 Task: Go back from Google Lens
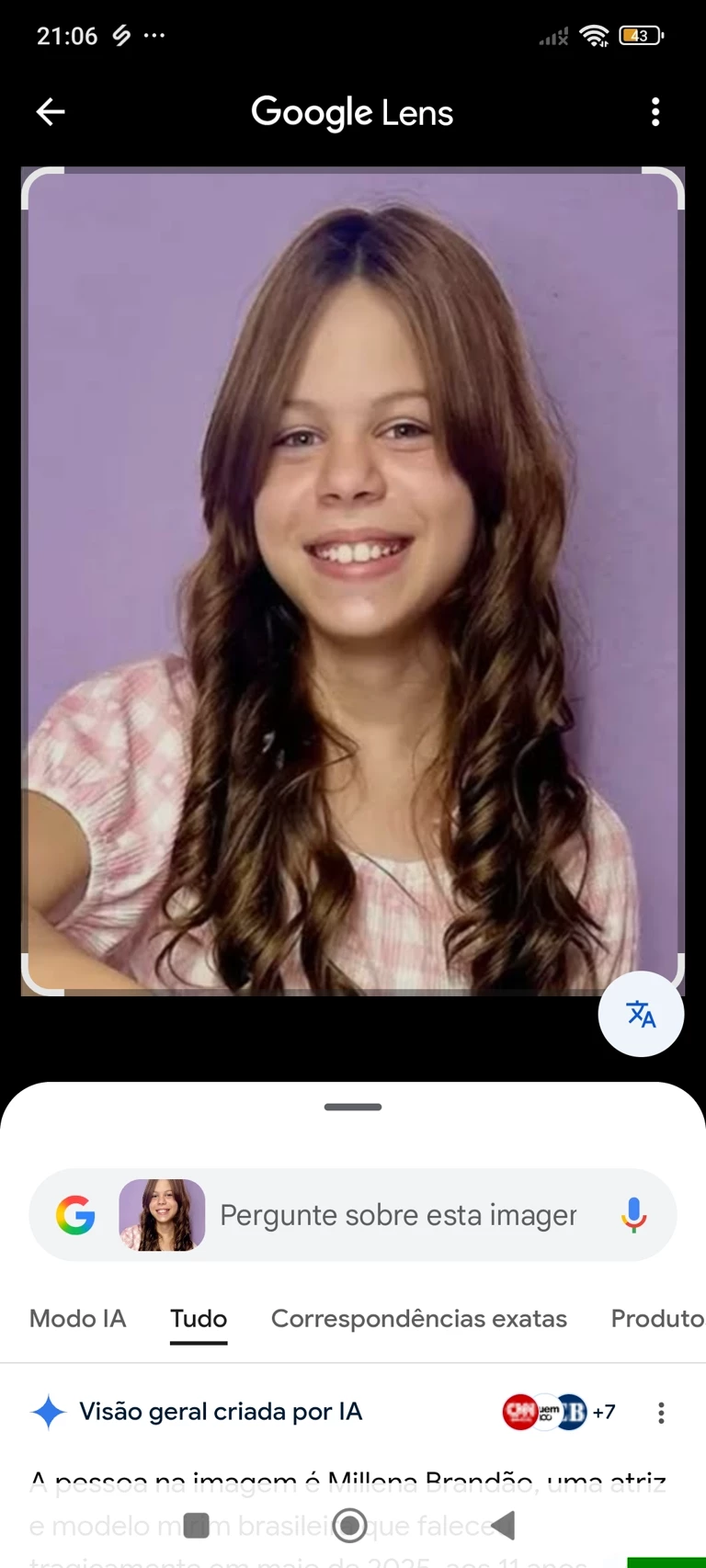point(51,112)
